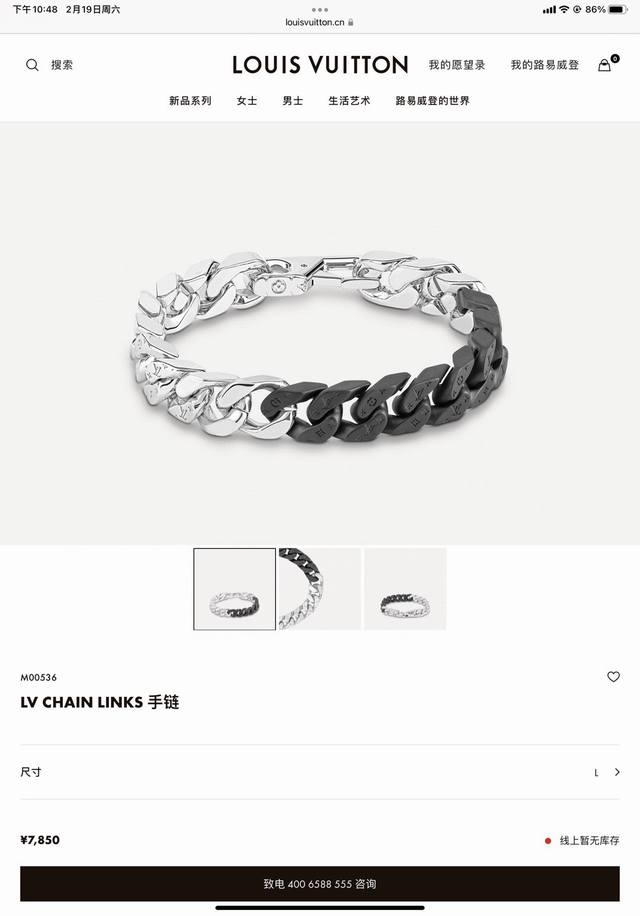Add the bracelet to wishlist with heart
The height and width of the screenshot is (916, 640).
[x=613, y=677]
